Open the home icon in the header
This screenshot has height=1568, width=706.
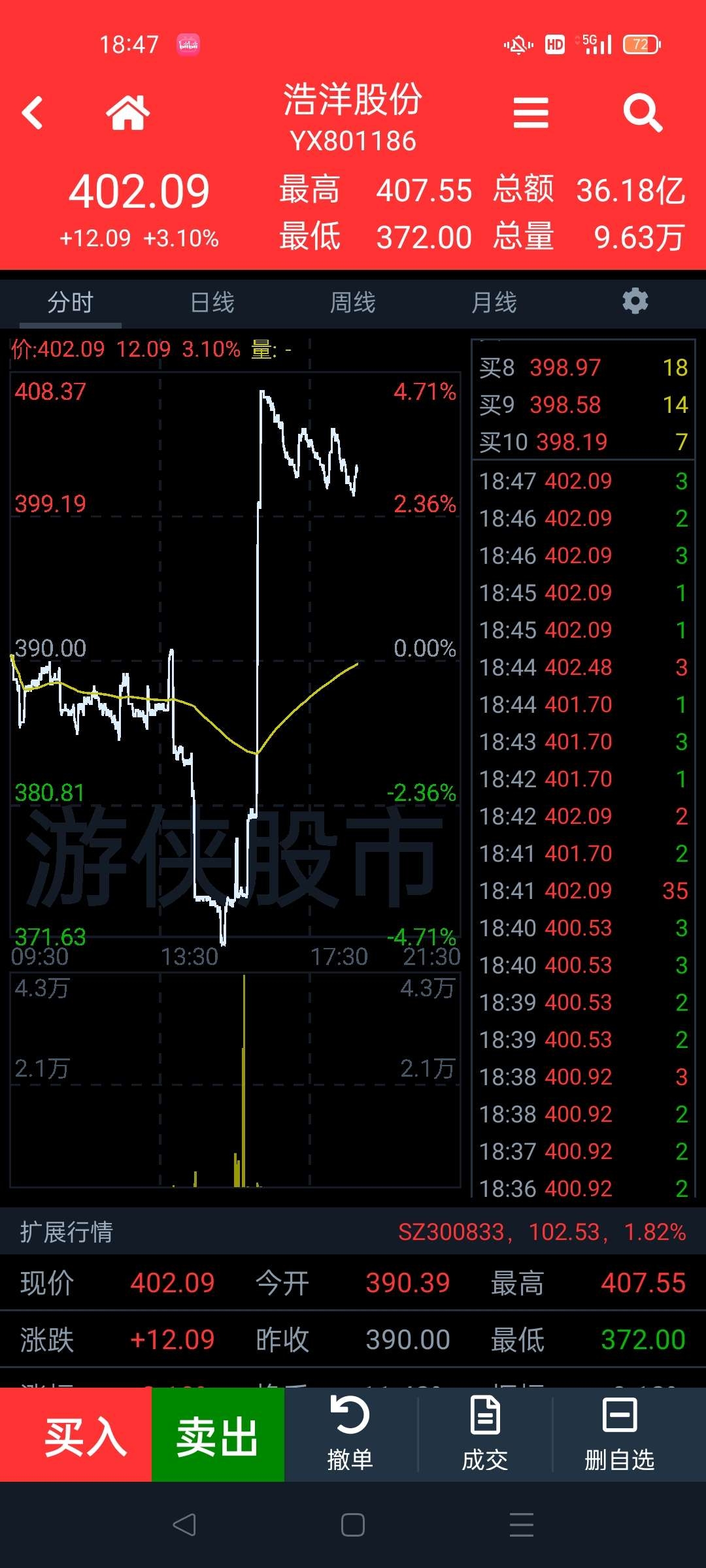point(128,113)
